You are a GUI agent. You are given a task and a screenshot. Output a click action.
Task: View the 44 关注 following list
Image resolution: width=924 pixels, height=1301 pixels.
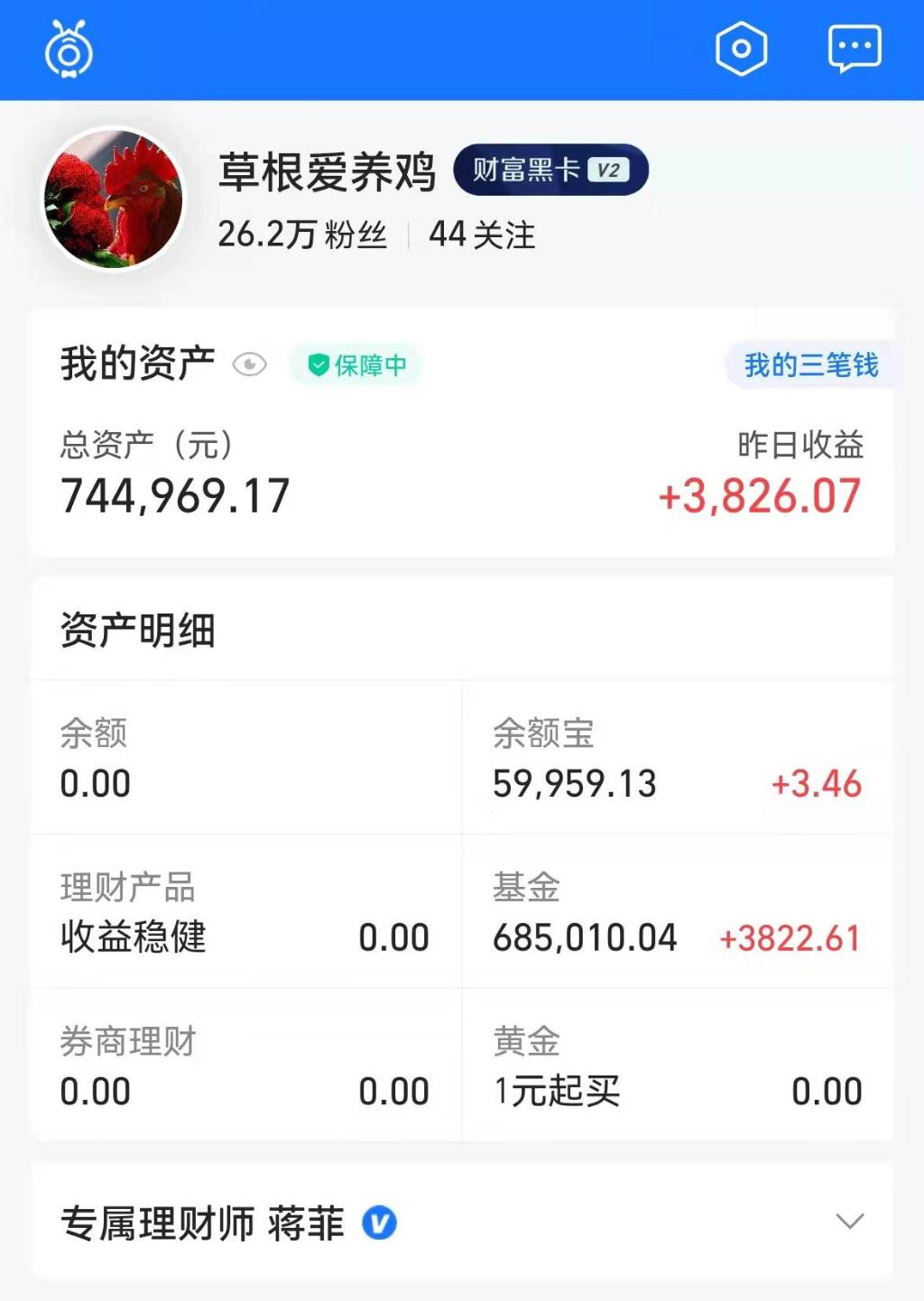[482, 235]
